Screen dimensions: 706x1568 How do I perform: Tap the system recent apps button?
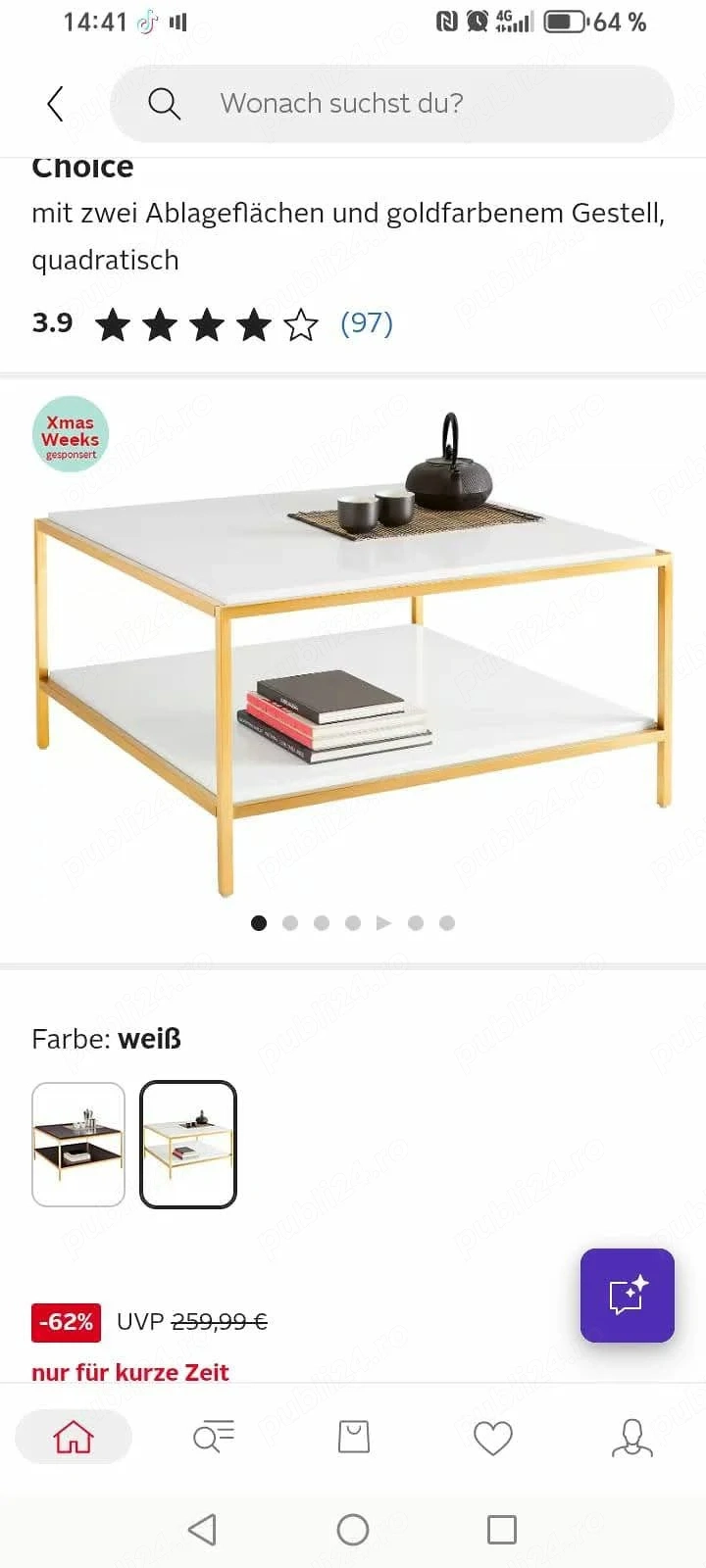[501, 1529]
